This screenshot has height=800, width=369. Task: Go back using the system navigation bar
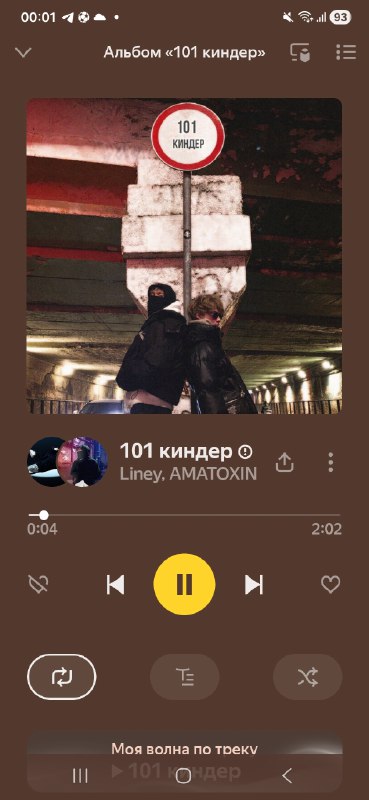click(287, 776)
